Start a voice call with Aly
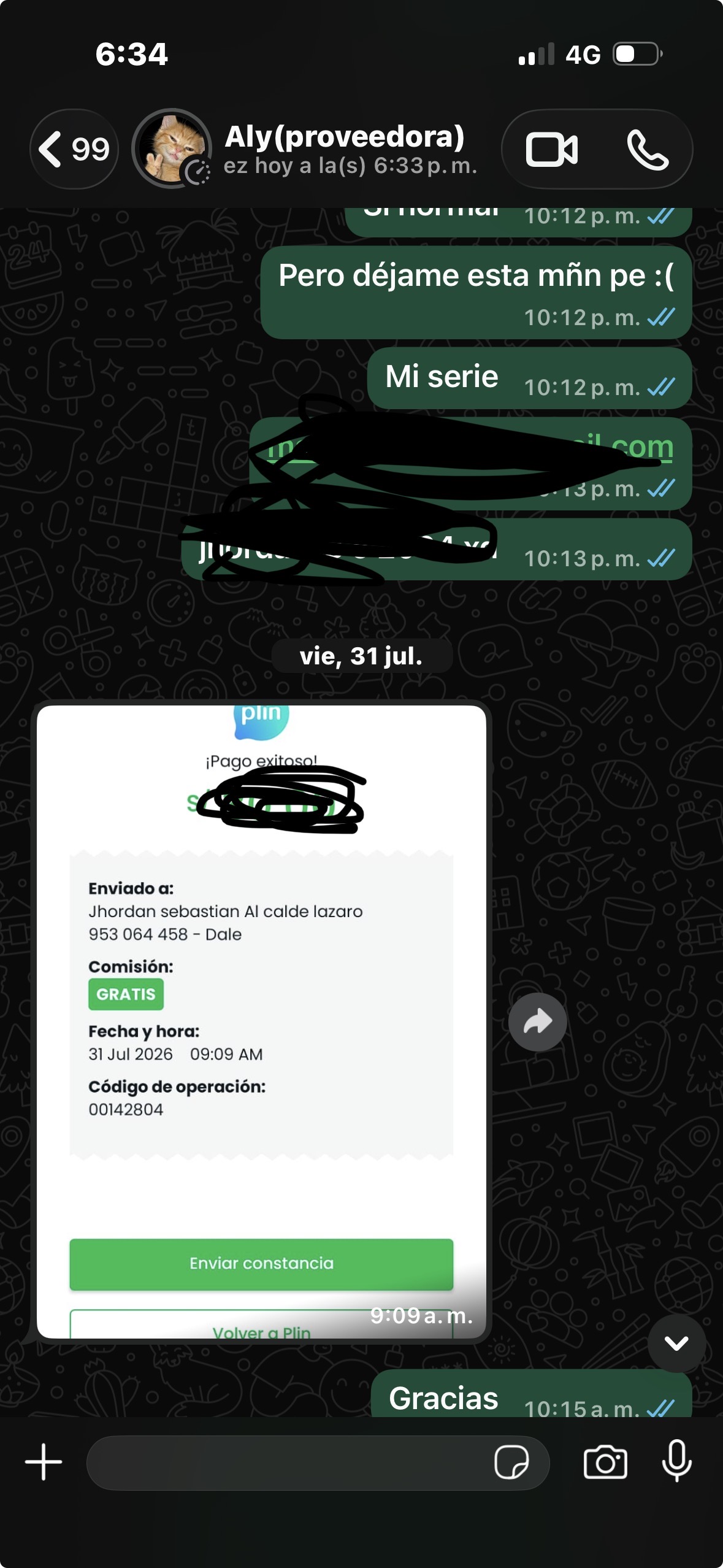This screenshot has width=723, height=1568. click(x=647, y=150)
